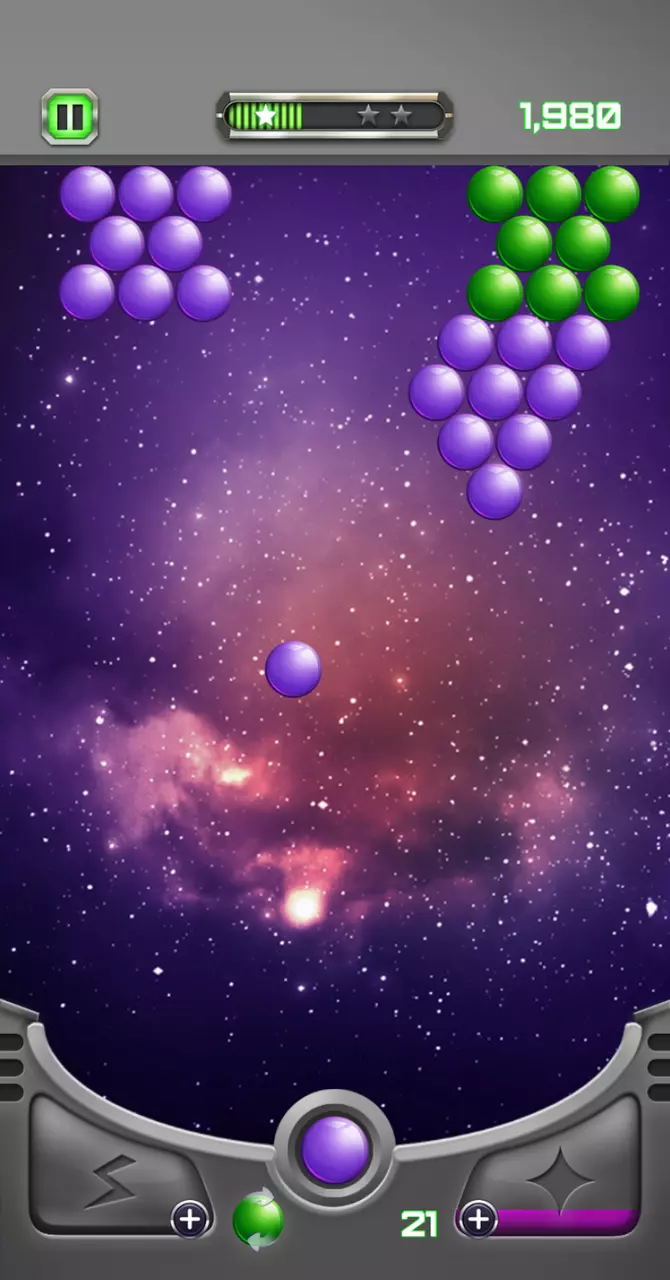Add more star power-ups
670x1280 pixels.
(478, 1219)
